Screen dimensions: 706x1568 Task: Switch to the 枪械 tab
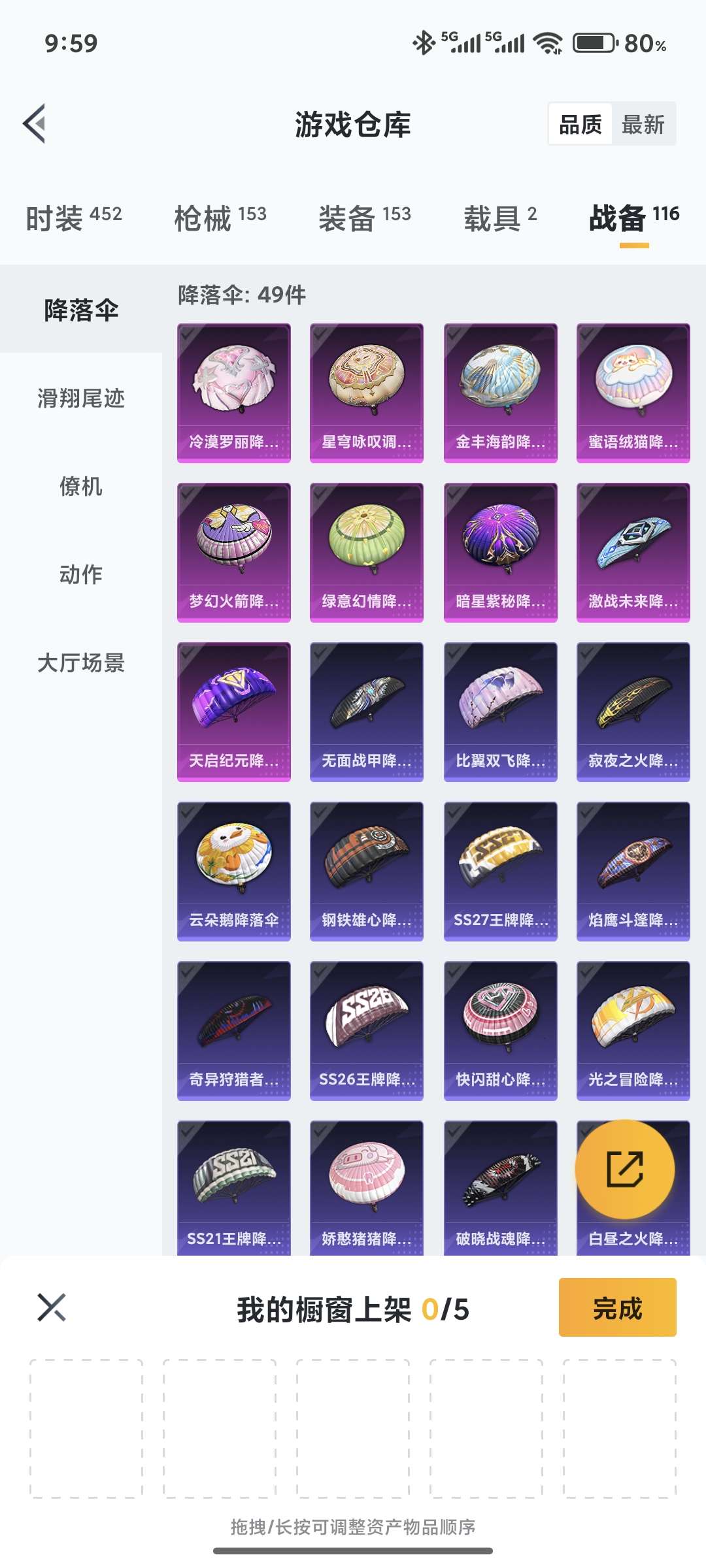(220, 218)
